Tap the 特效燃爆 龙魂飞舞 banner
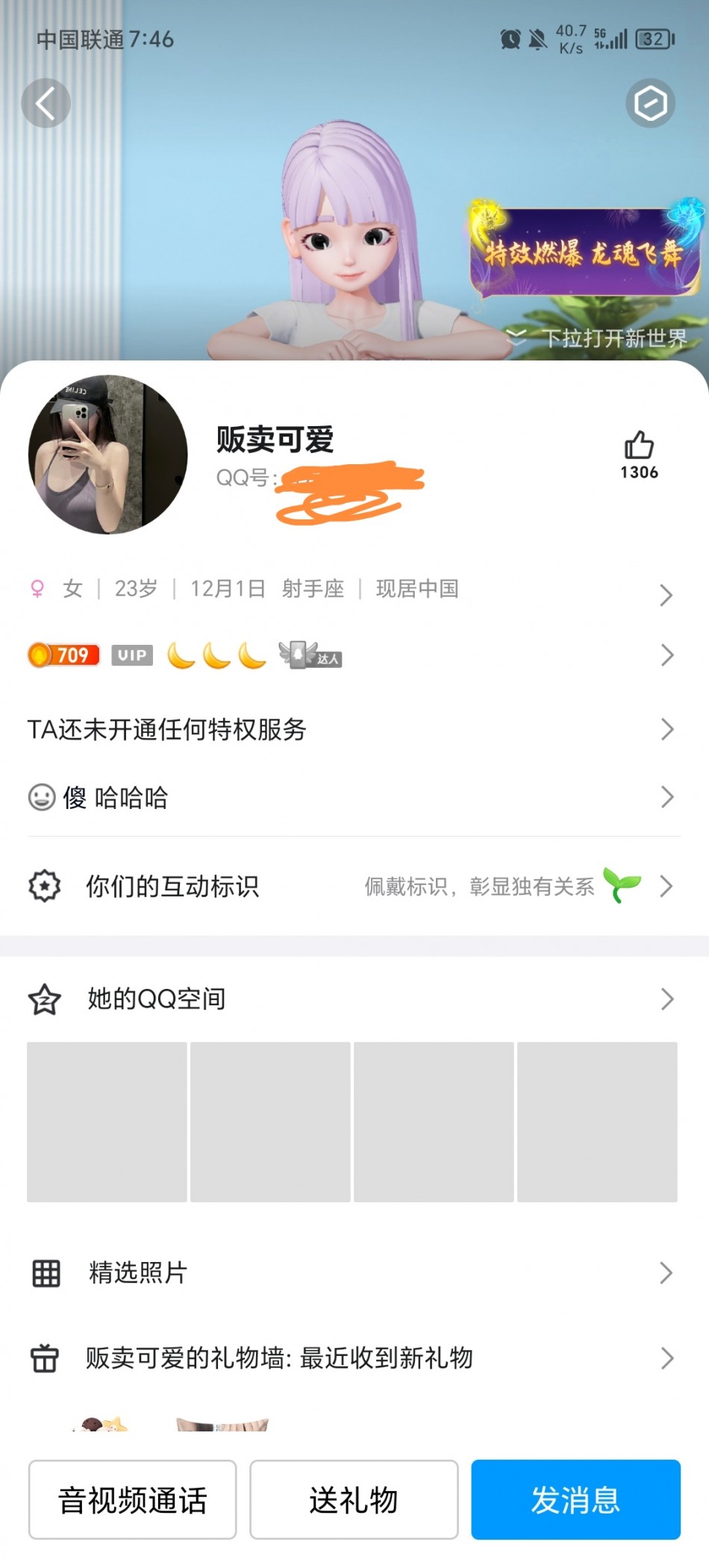 pyautogui.click(x=584, y=253)
